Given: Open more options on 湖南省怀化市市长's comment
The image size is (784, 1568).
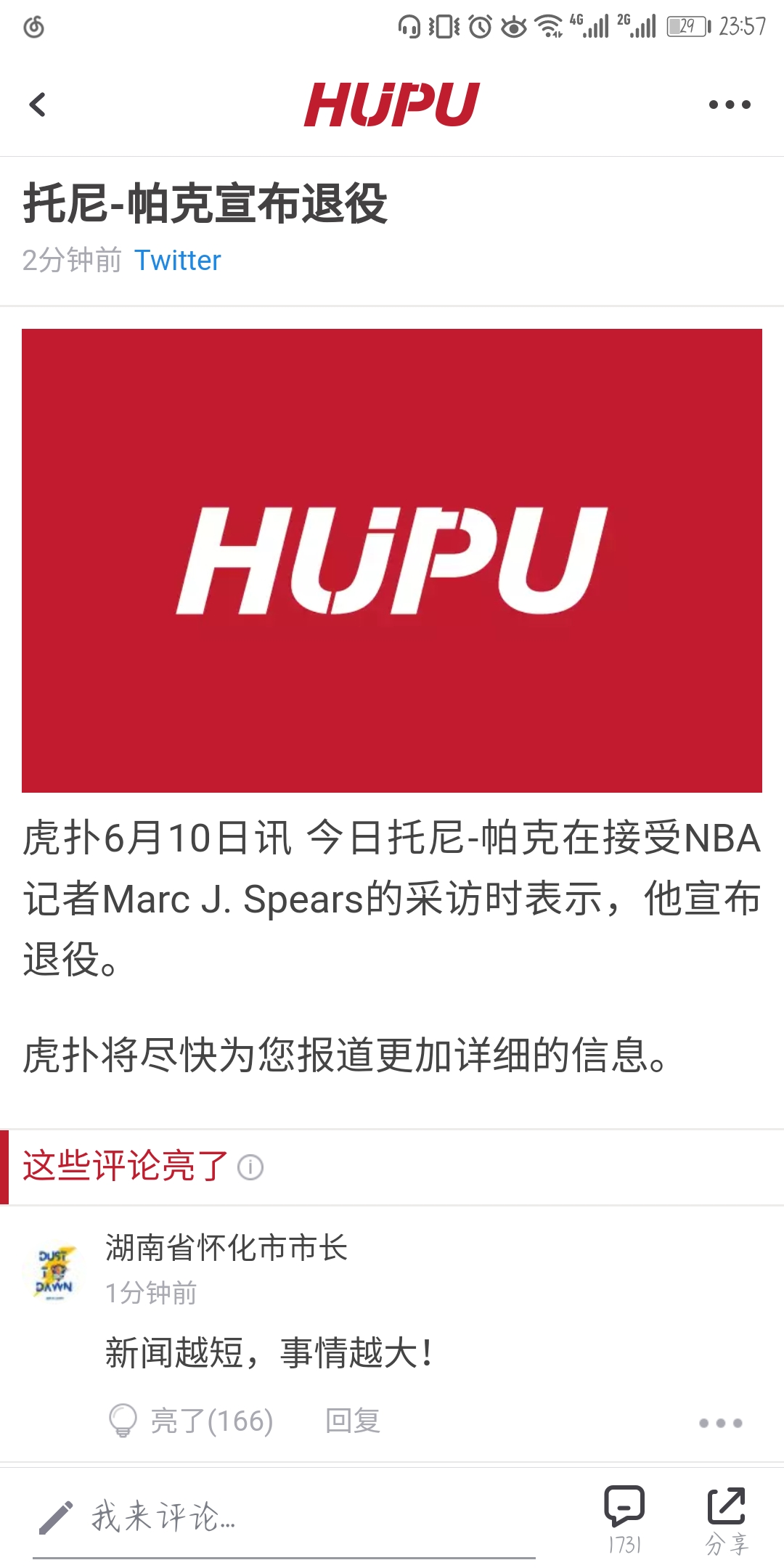Looking at the screenshot, I should [720, 1423].
